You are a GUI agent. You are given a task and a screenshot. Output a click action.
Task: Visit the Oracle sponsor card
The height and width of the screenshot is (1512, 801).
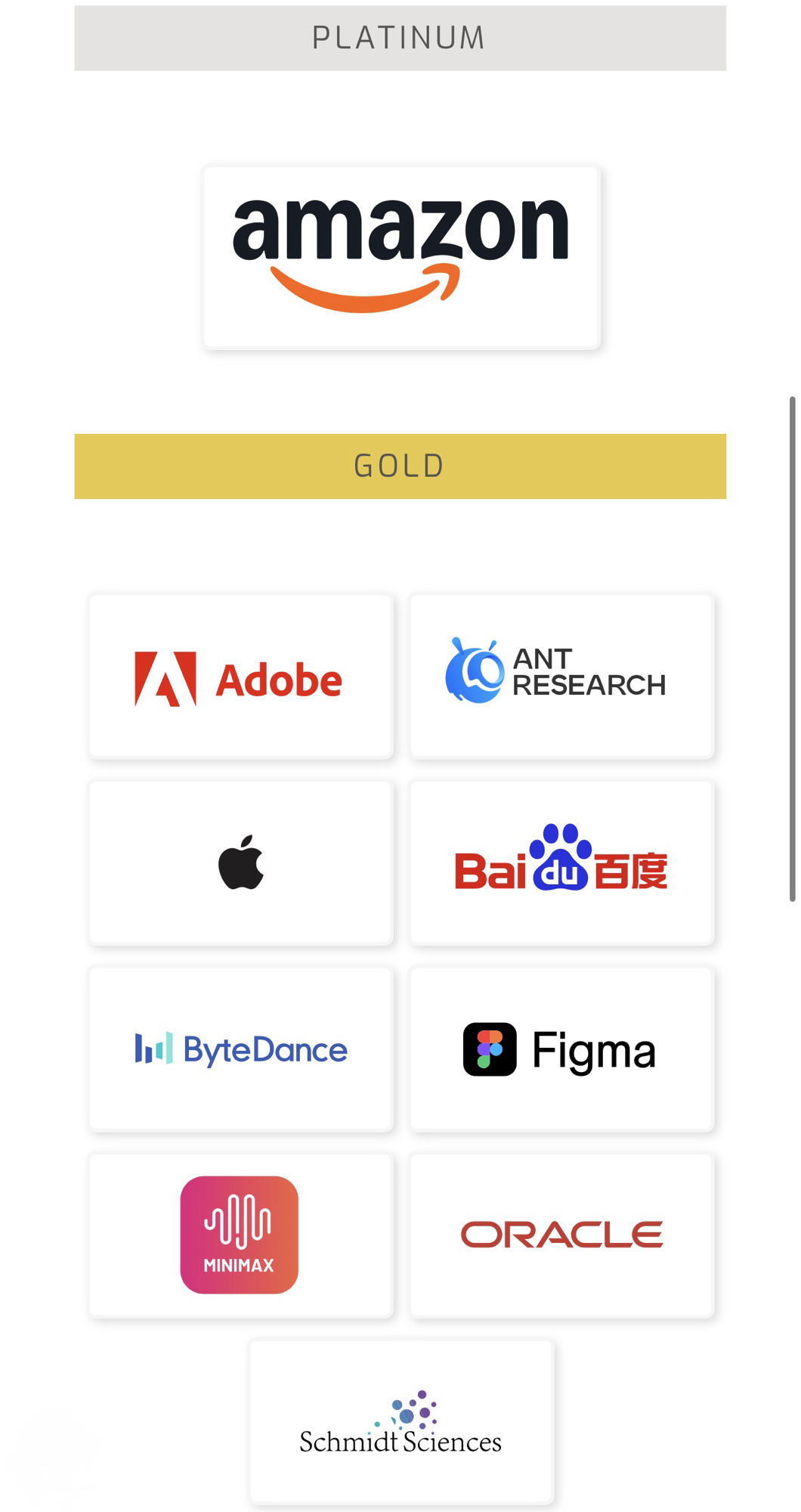coord(561,1235)
